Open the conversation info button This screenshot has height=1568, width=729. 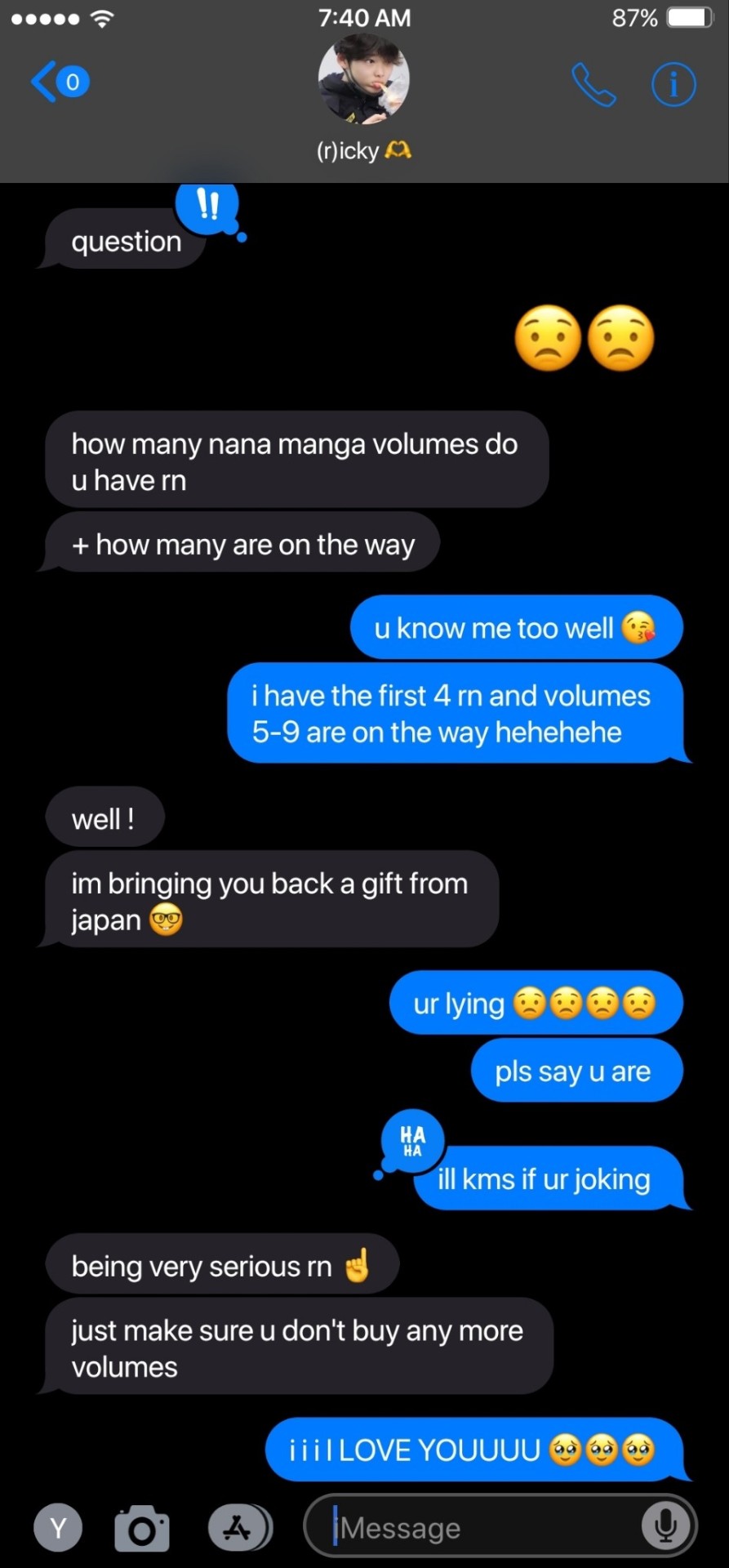coord(673,84)
